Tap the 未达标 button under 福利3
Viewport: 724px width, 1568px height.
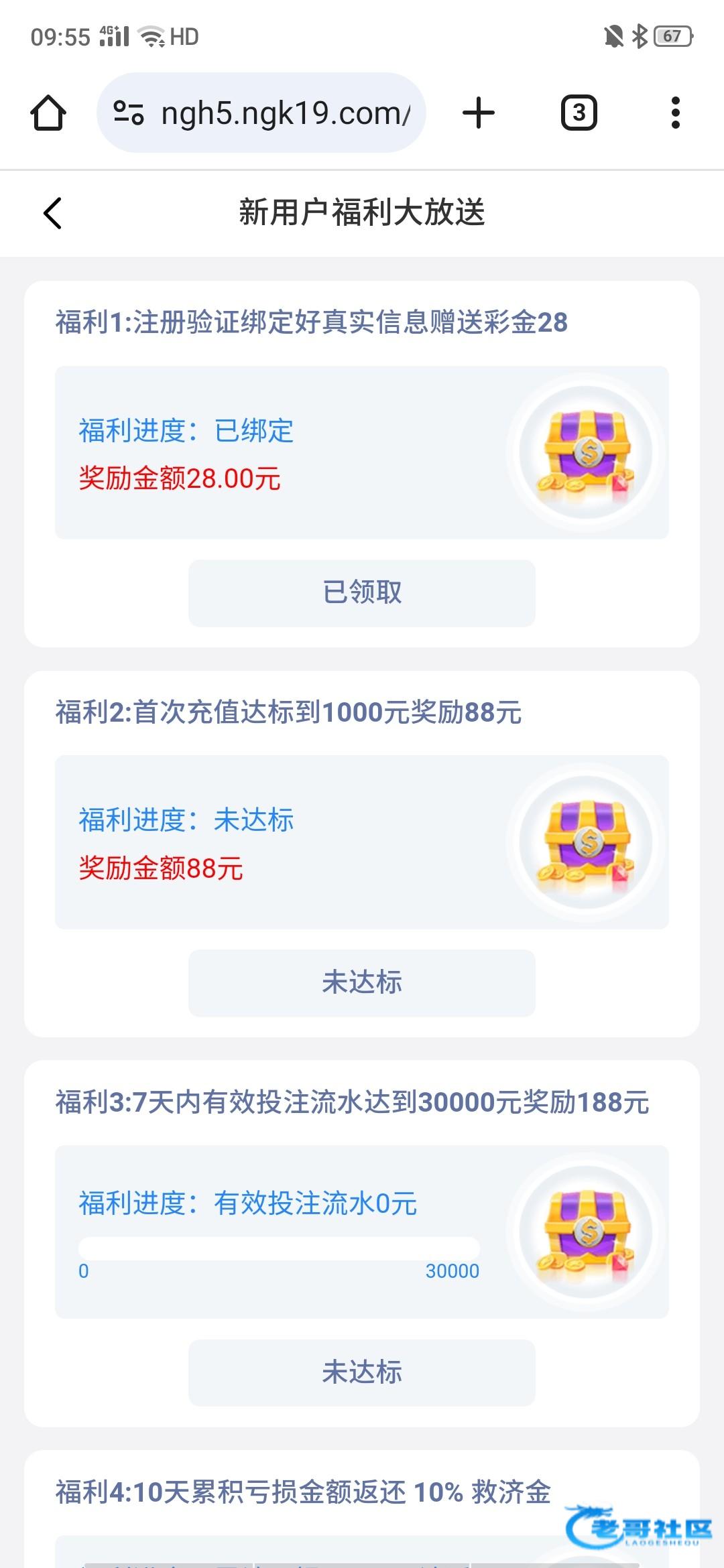coord(362,1373)
